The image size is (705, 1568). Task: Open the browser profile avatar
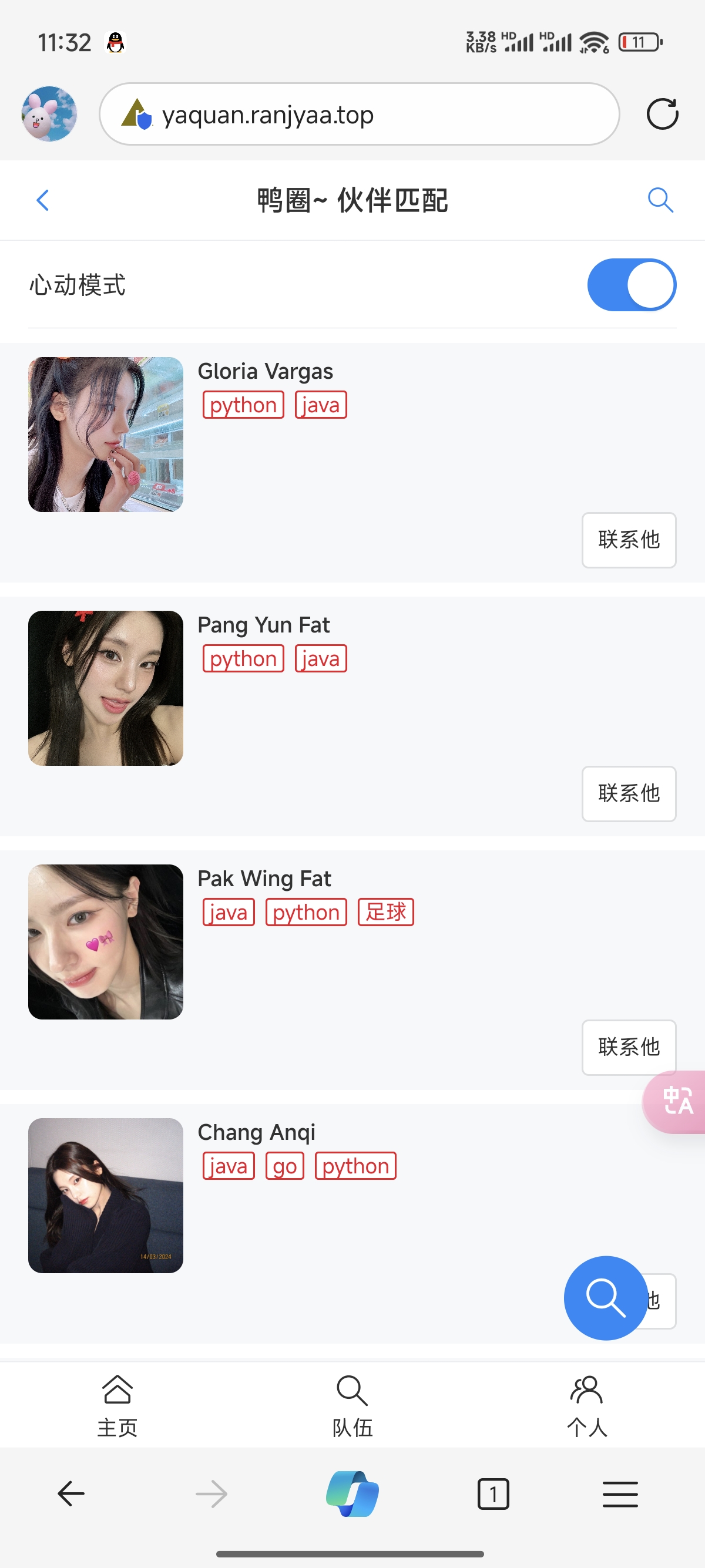tap(49, 115)
